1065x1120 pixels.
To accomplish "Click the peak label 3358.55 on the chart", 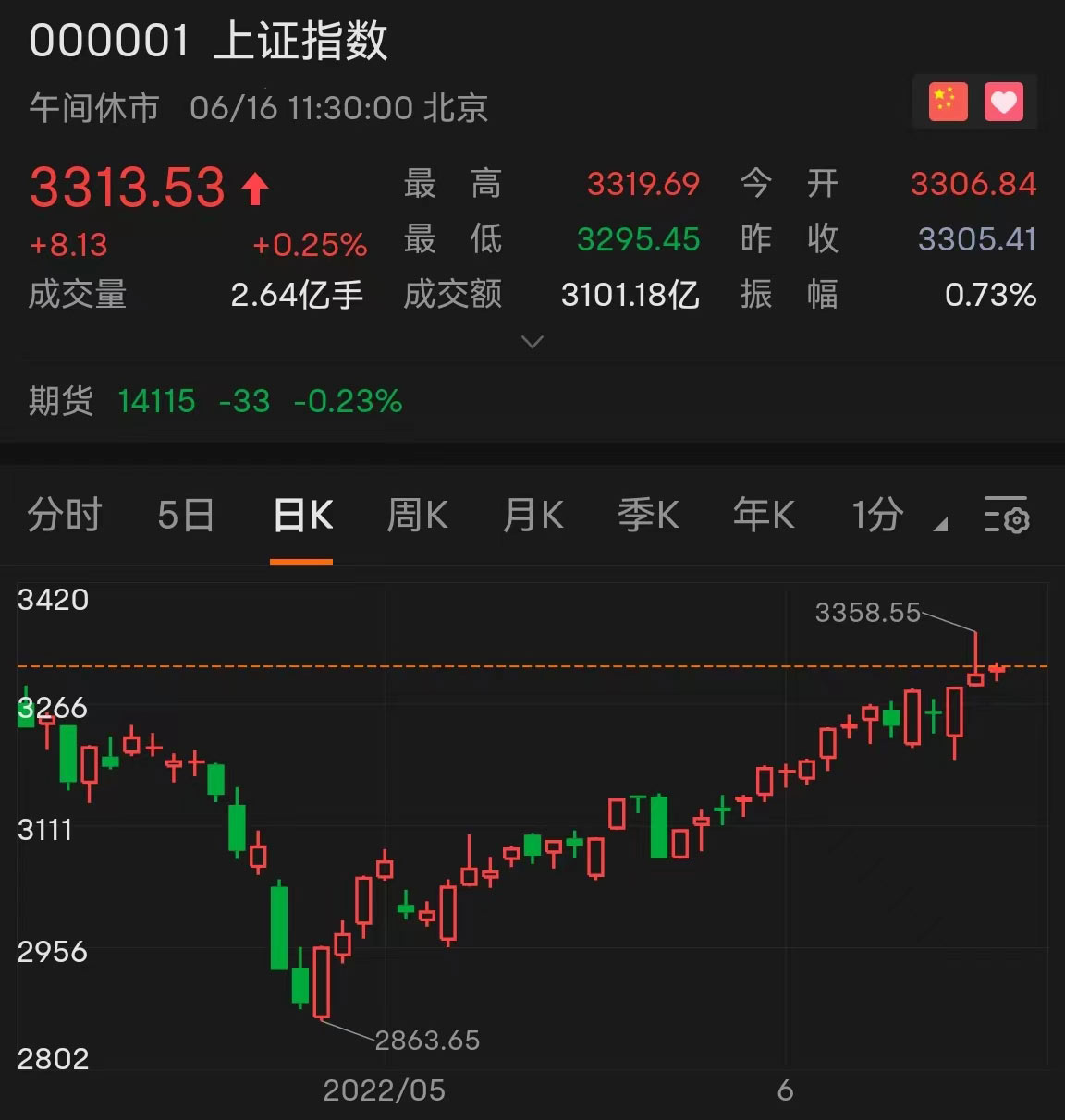I will point(866,611).
